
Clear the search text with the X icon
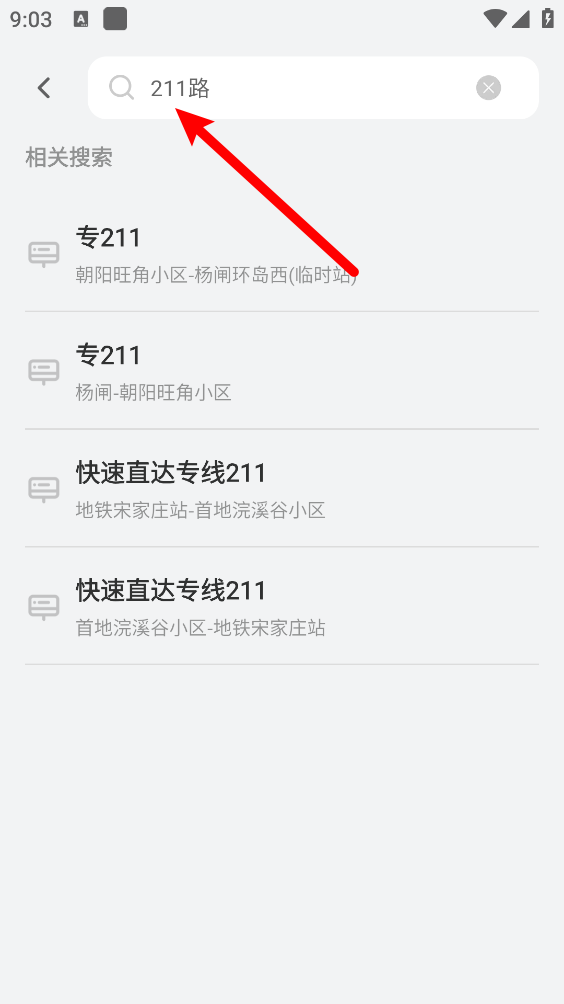488,88
